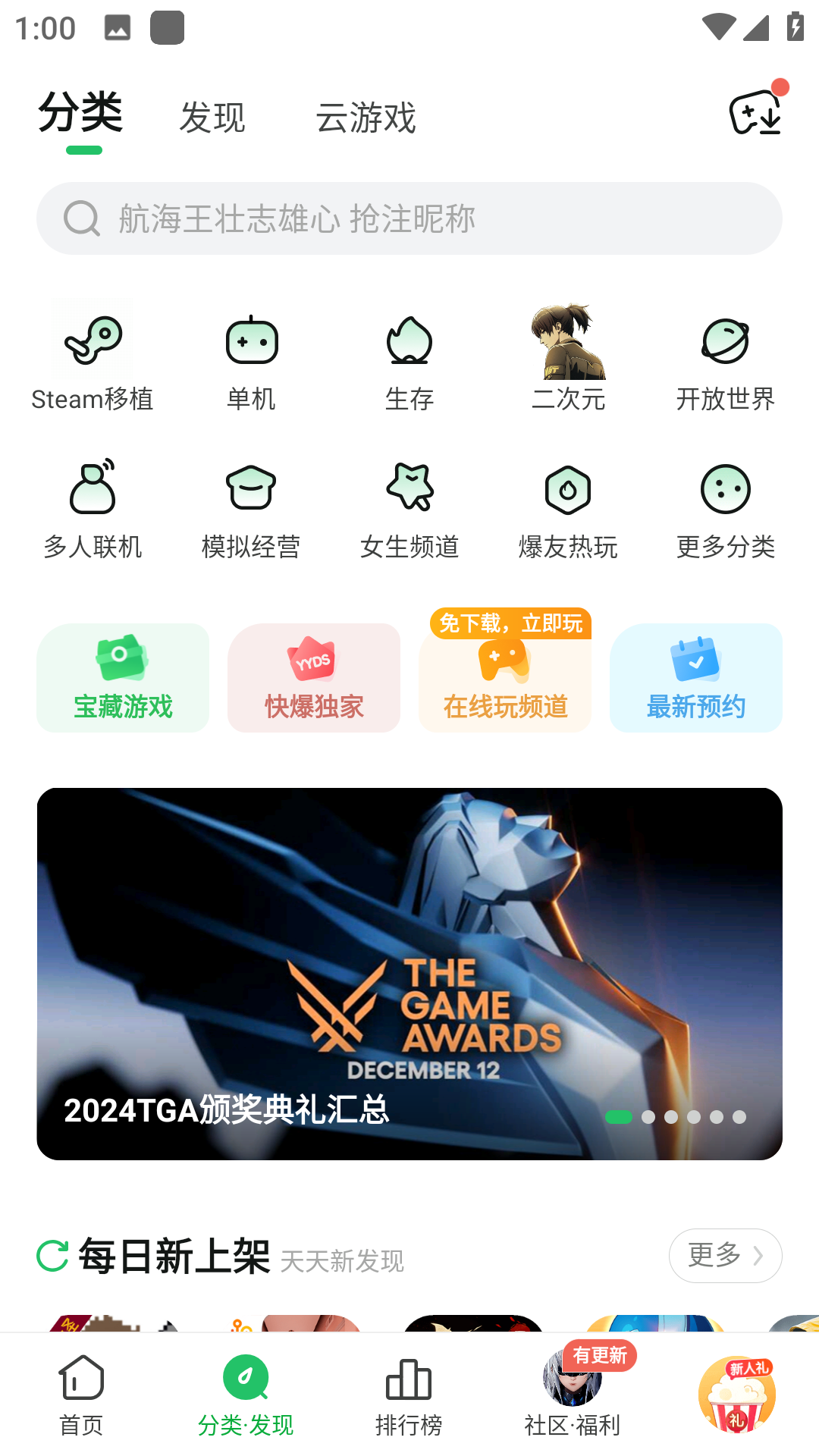The width and height of the screenshot is (819, 1456).
Task: Tap the 二次元 anime category icon
Action: pyautogui.click(x=567, y=350)
